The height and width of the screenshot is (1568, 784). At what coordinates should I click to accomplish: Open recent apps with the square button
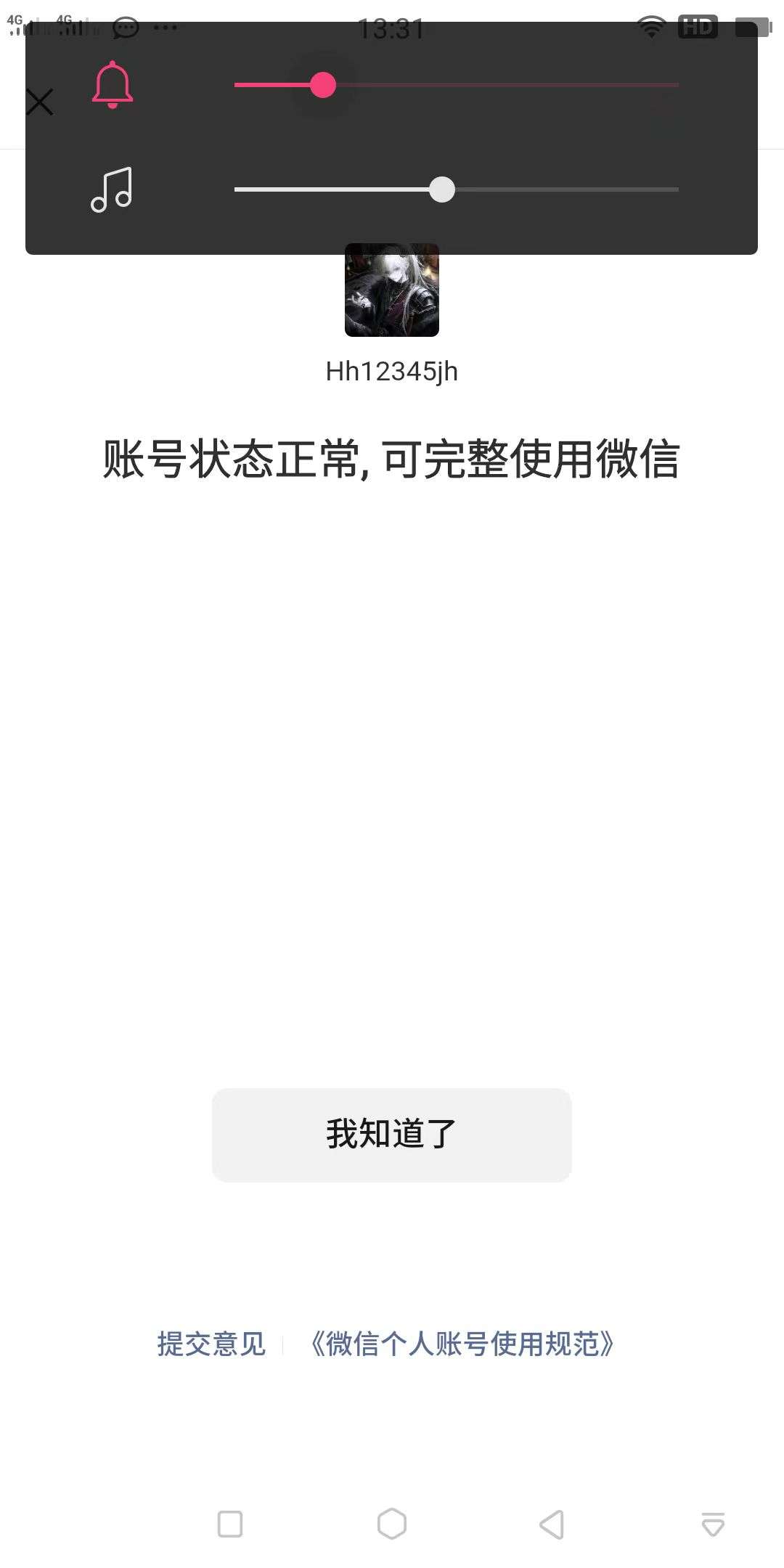(x=230, y=1524)
